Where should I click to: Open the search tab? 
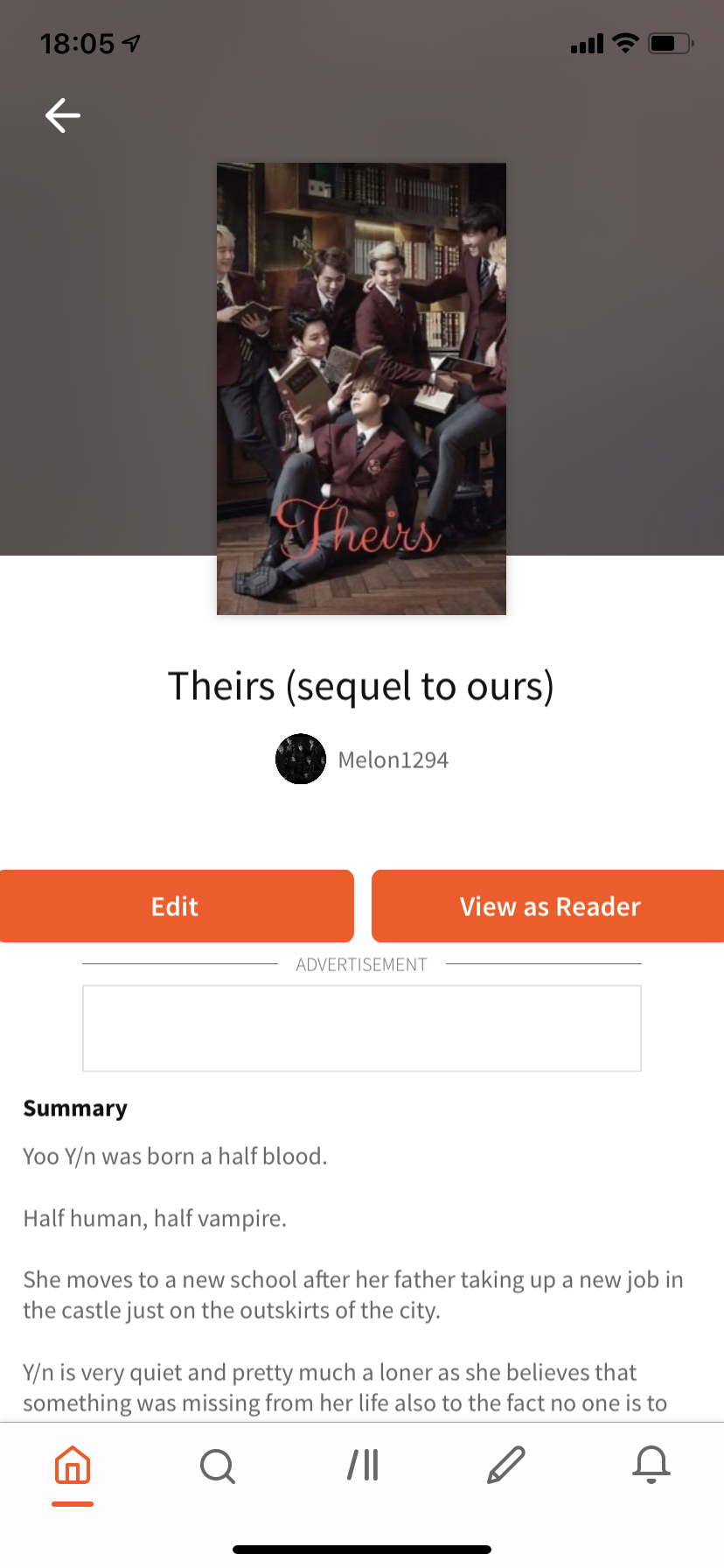[x=217, y=1465]
